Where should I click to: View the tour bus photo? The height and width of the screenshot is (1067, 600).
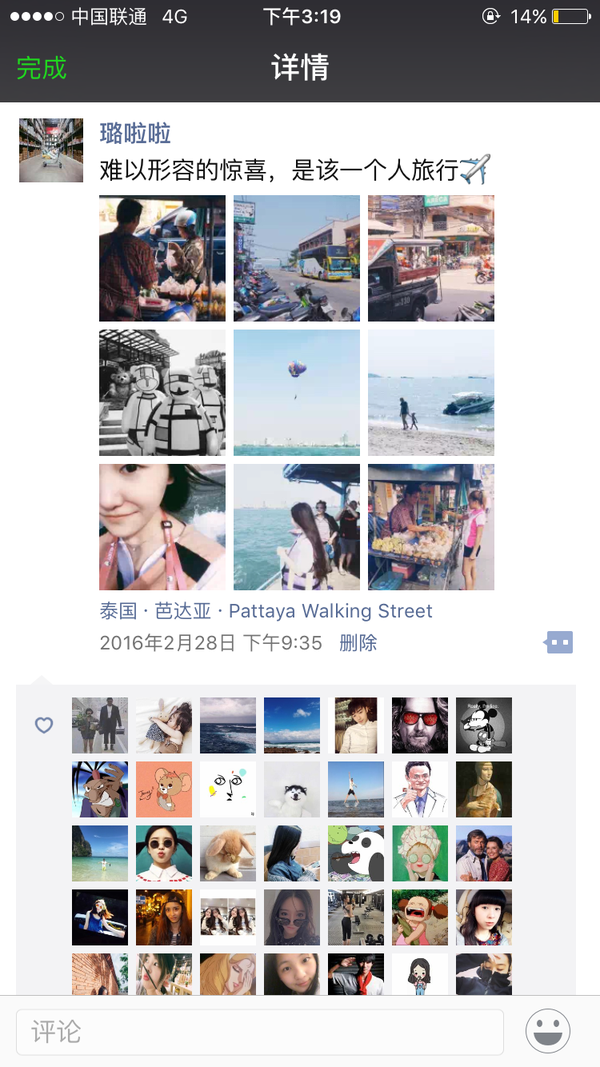point(296,258)
